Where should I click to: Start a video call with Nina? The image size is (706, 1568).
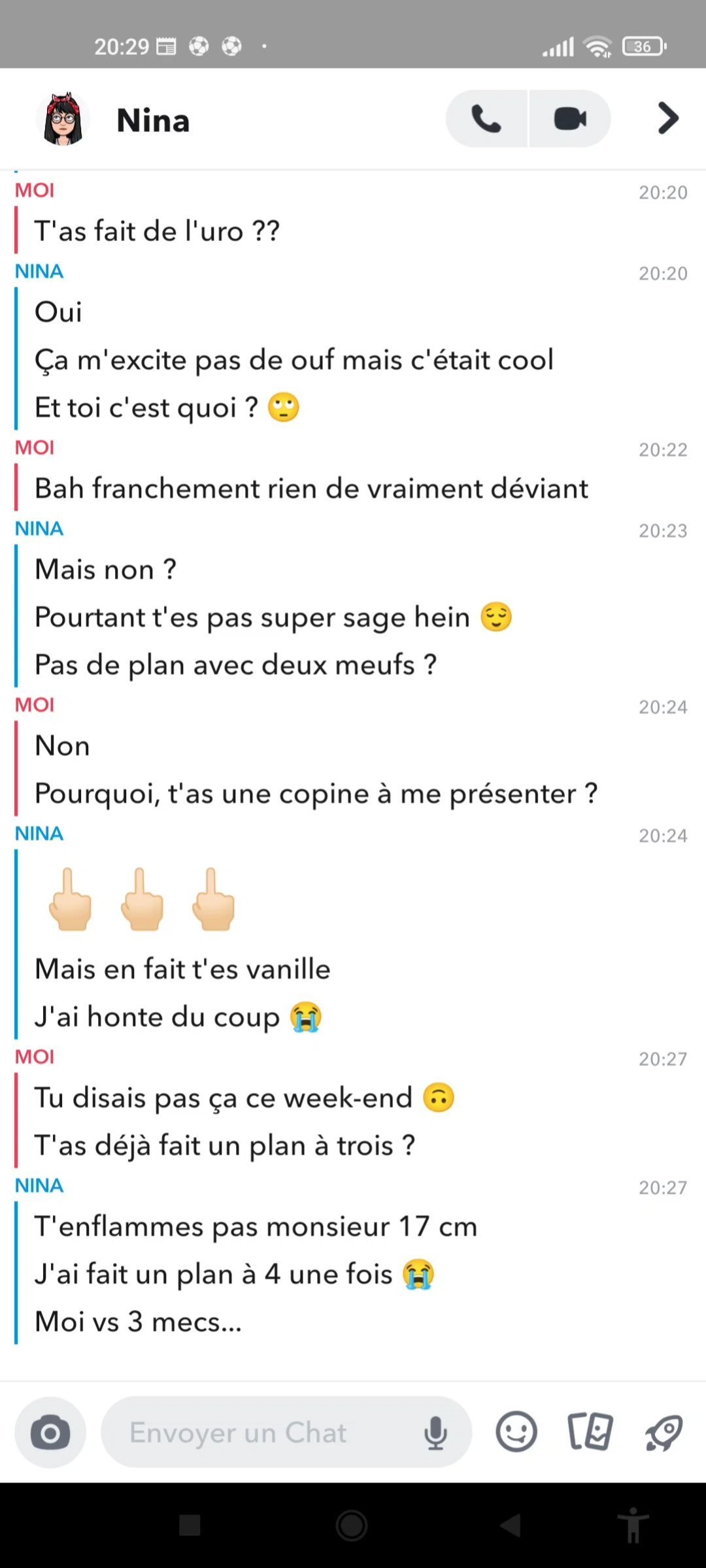tap(570, 119)
